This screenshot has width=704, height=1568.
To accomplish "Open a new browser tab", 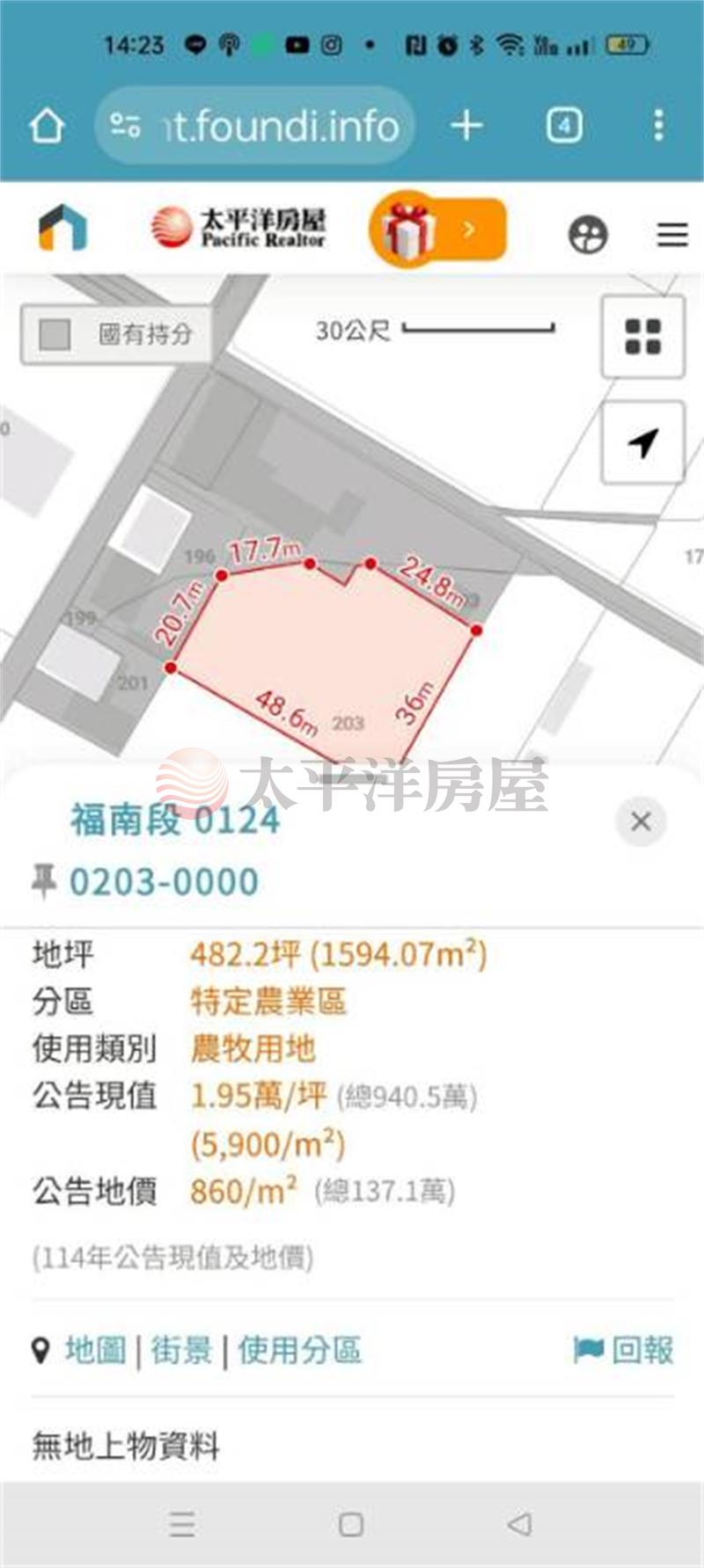I will [x=466, y=126].
